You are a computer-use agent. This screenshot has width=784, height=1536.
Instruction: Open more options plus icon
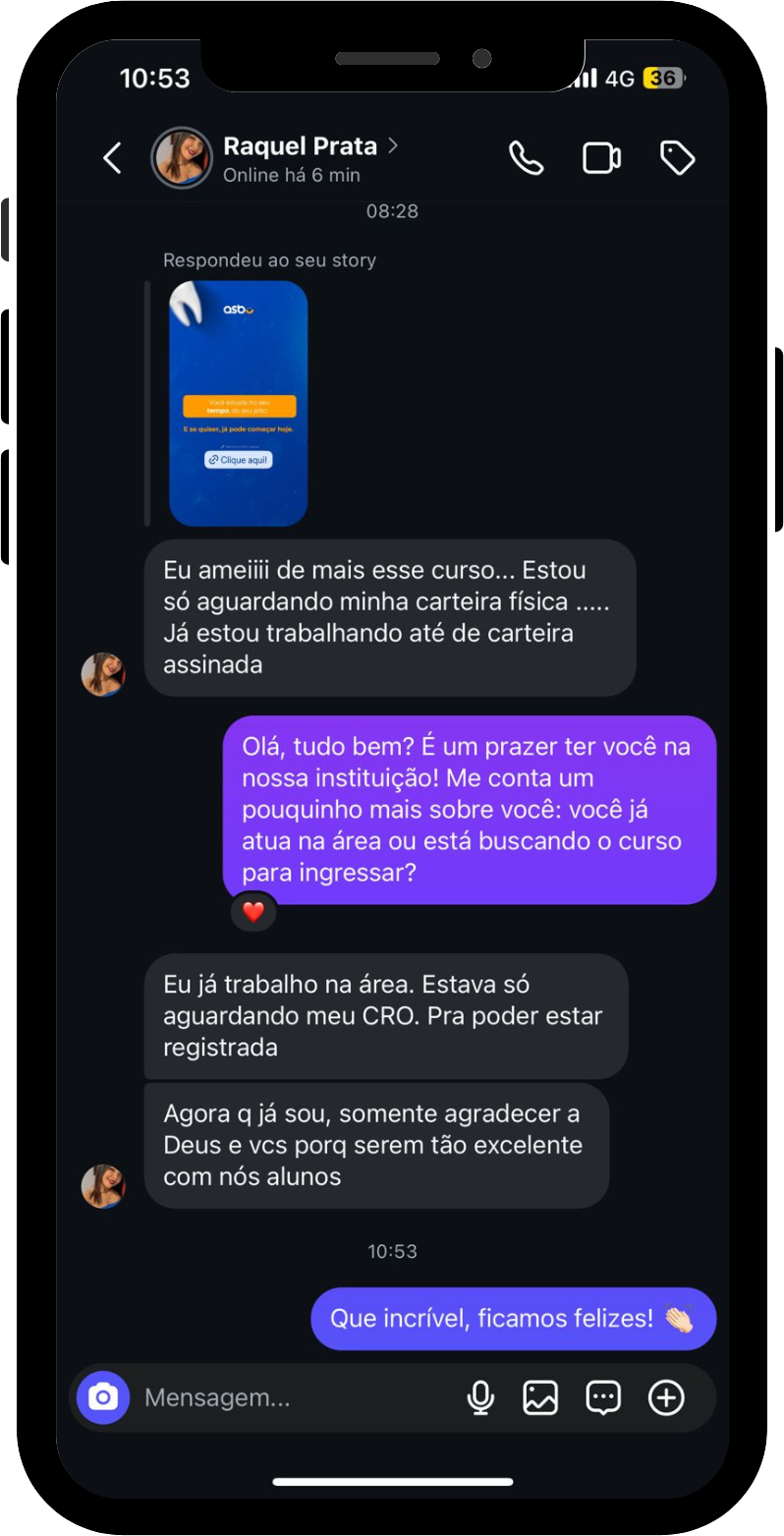tap(666, 1397)
